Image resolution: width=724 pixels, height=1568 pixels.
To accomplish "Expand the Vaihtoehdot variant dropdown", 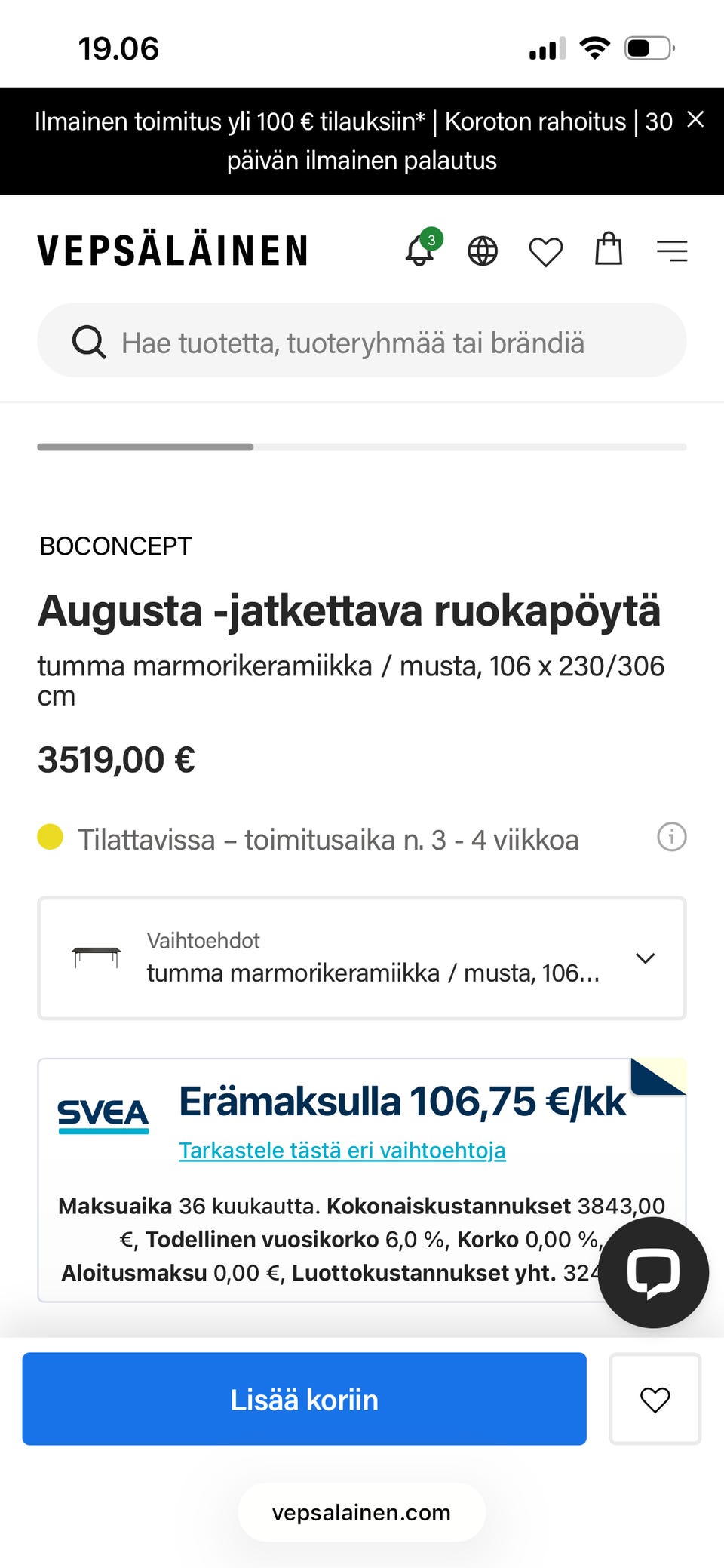I will (x=360, y=957).
